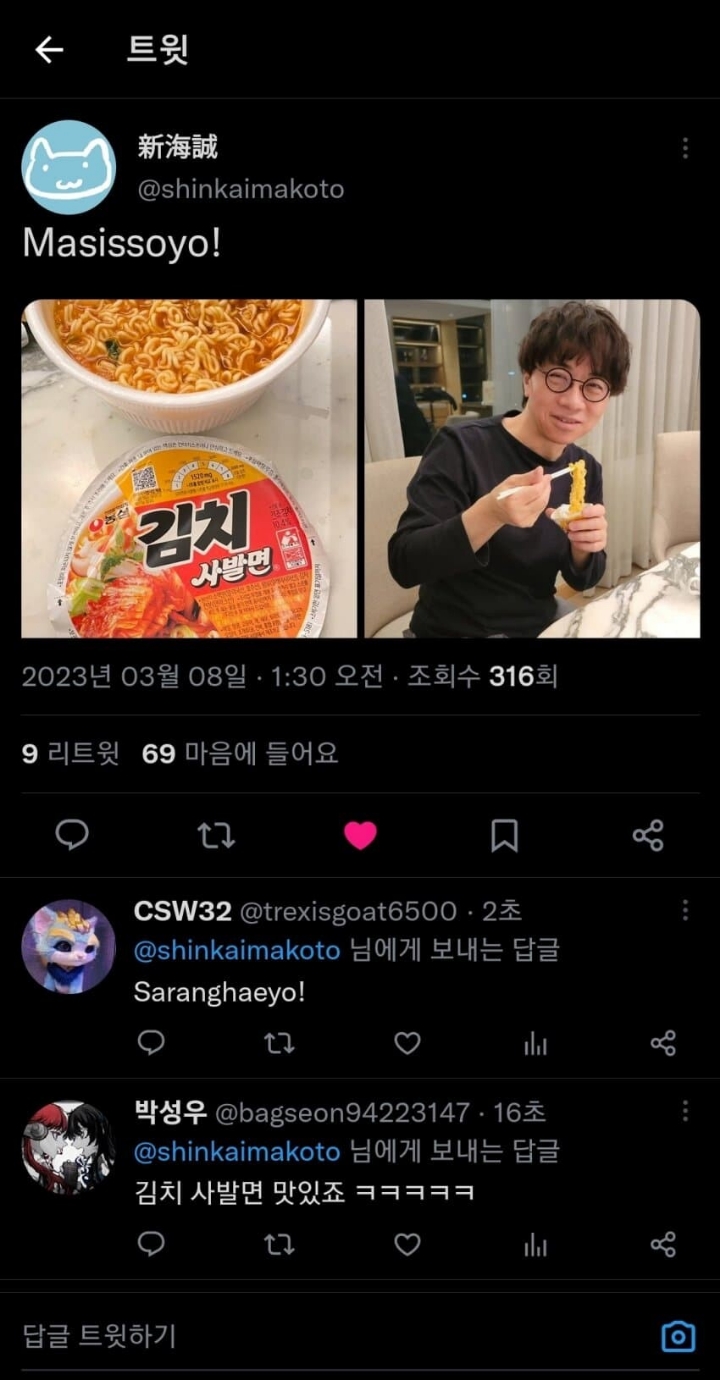The height and width of the screenshot is (1380, 720).
Task: Open the photo of the man eating noodles
Action: point(532,468)
